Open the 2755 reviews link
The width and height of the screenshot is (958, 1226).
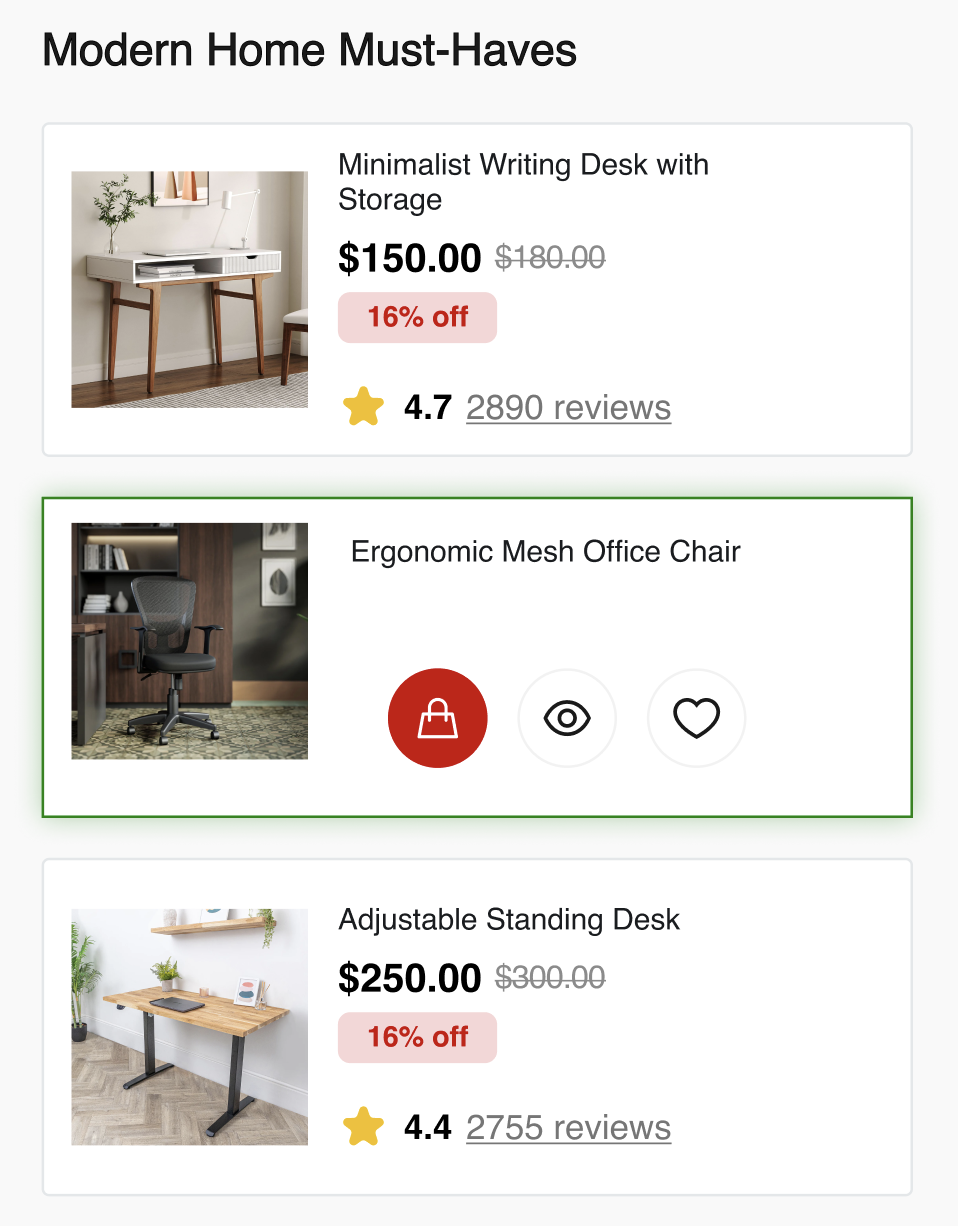click(x=569, y=1128)
